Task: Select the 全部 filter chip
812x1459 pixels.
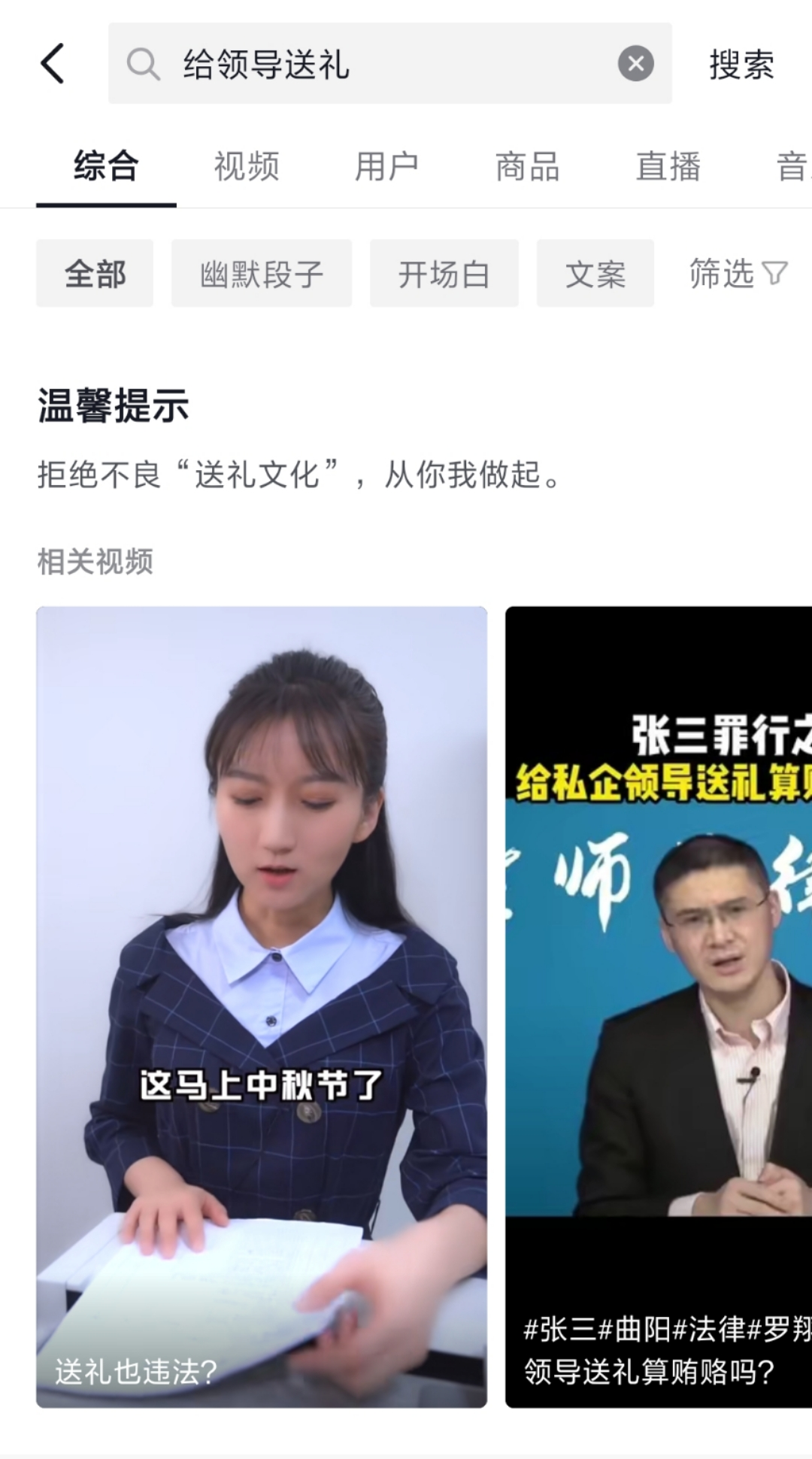Action: point(95,273)
